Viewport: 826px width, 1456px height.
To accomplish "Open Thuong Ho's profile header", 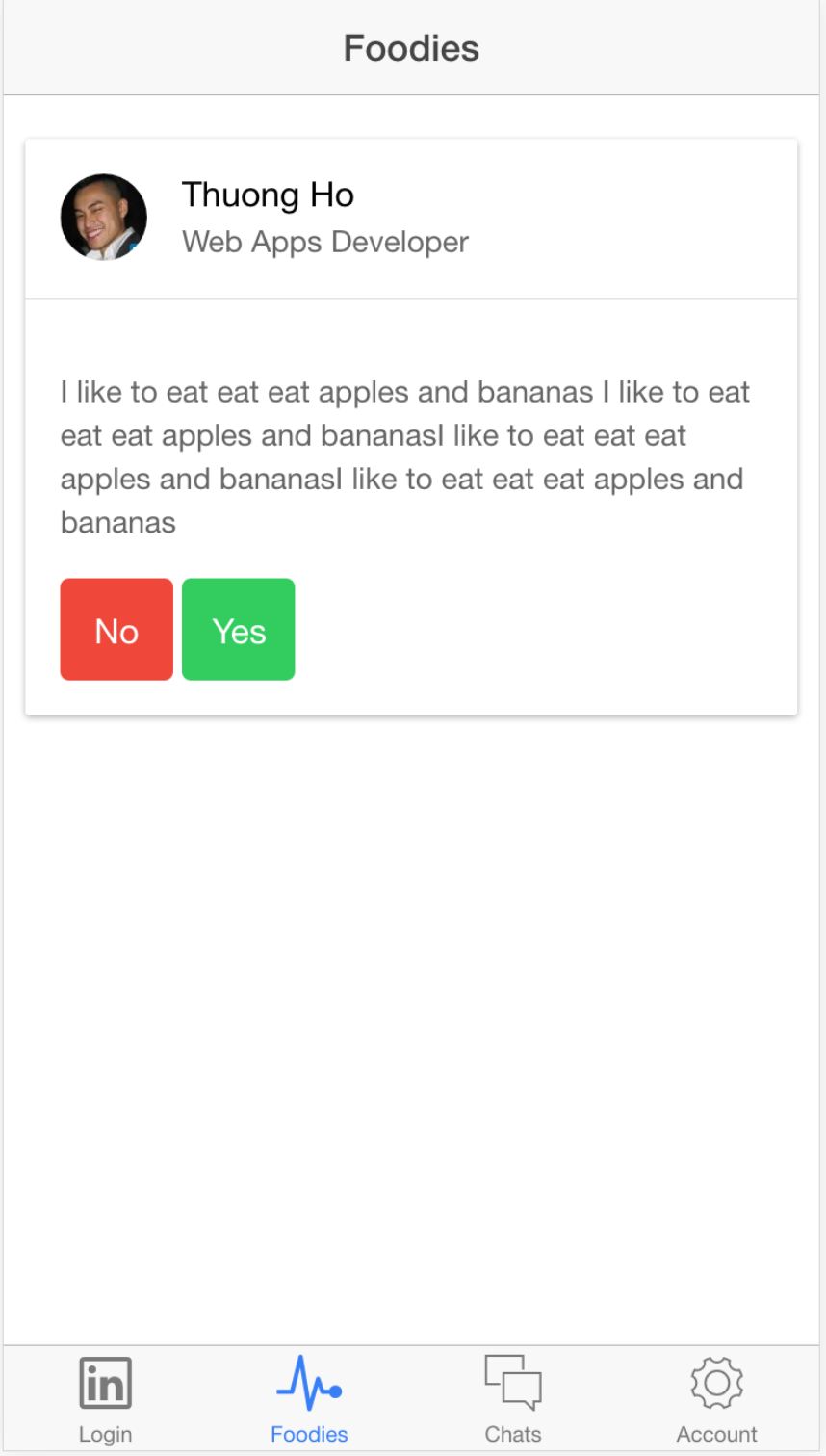I will (411, 219).
